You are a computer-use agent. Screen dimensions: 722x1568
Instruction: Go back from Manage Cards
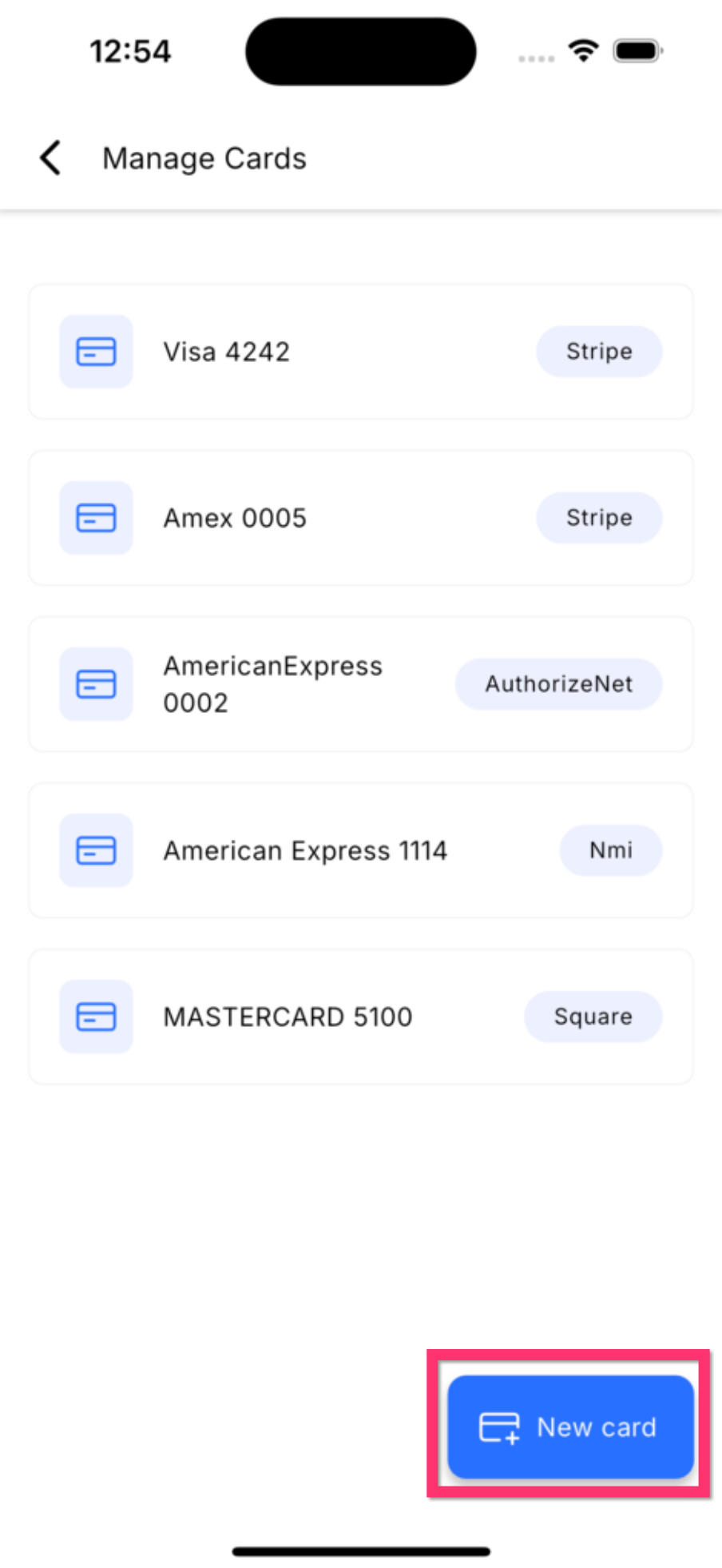tap(50, 157)
